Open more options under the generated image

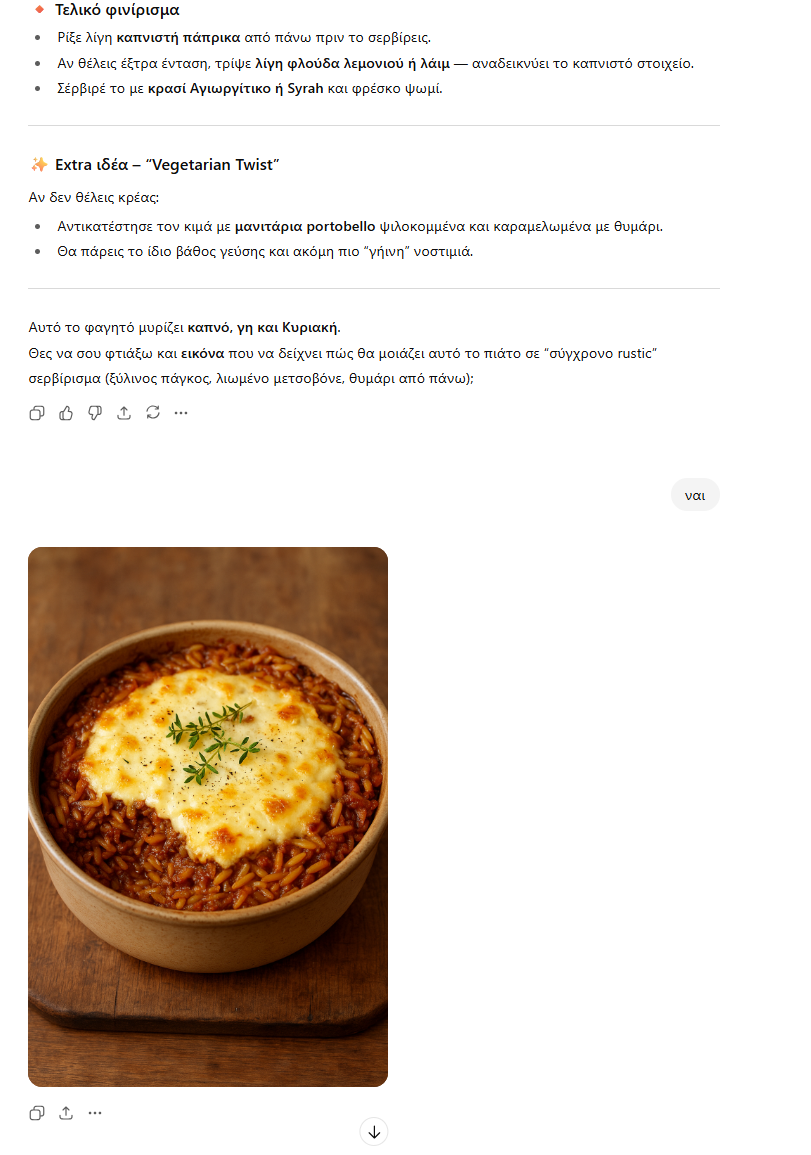[95, 1113]
